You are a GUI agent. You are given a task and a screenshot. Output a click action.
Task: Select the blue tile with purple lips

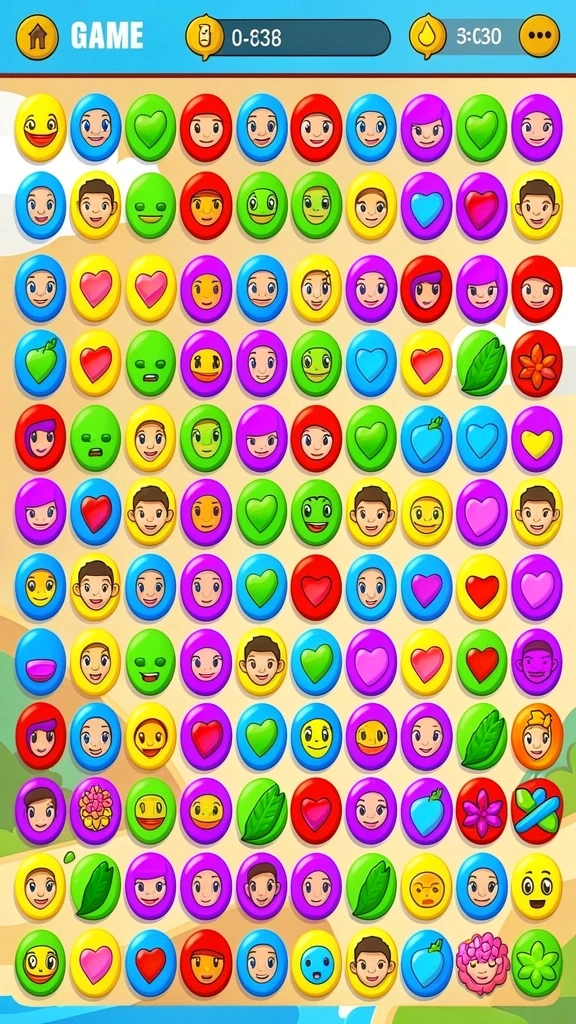[40, 661]
